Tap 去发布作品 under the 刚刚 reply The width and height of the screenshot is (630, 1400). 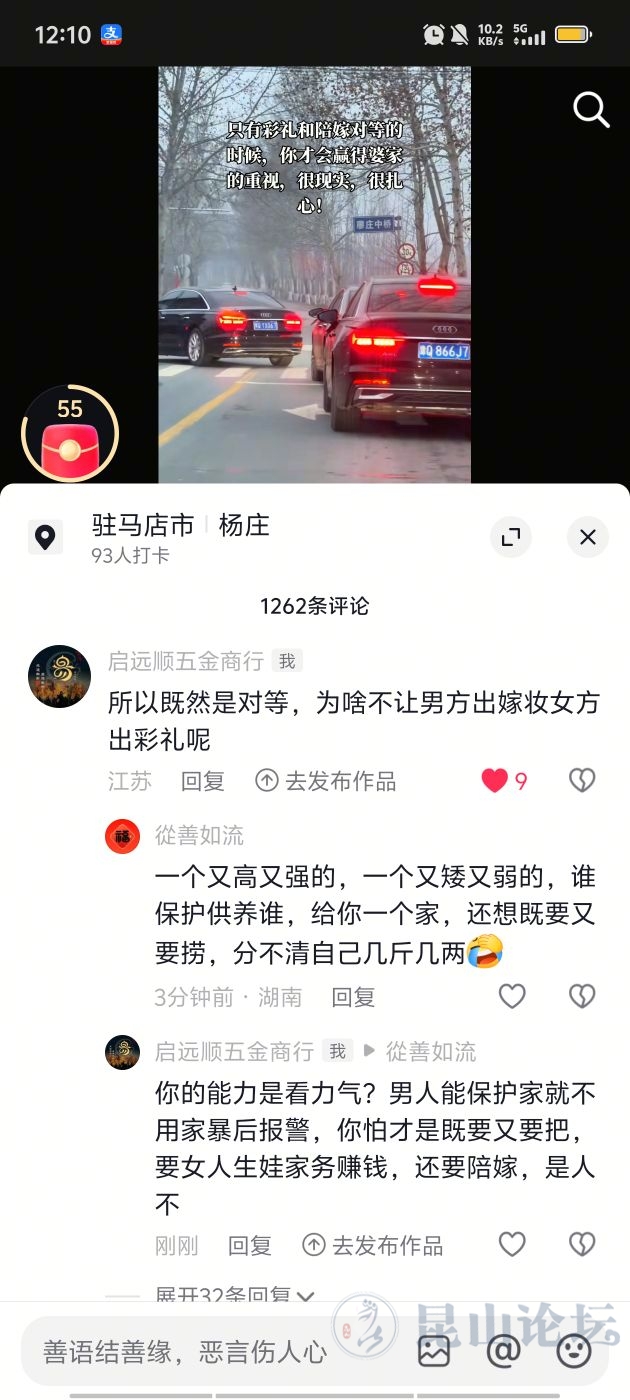(x=373, y=1245)
